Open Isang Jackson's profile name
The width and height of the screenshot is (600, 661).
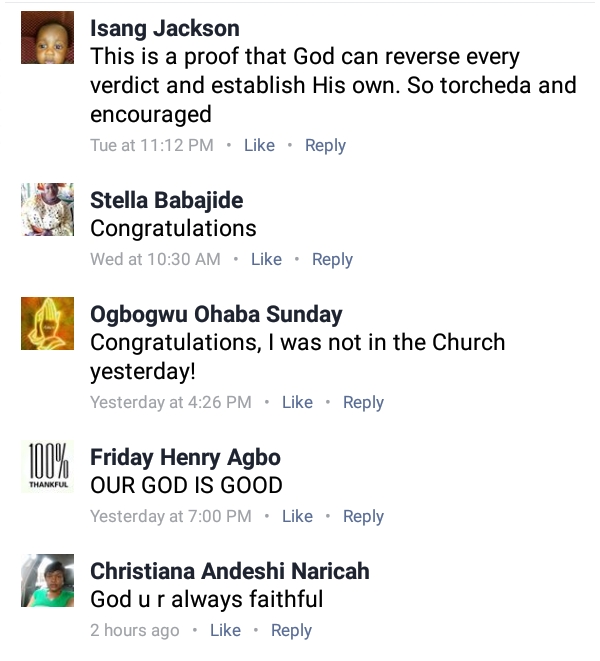(164, 28)
